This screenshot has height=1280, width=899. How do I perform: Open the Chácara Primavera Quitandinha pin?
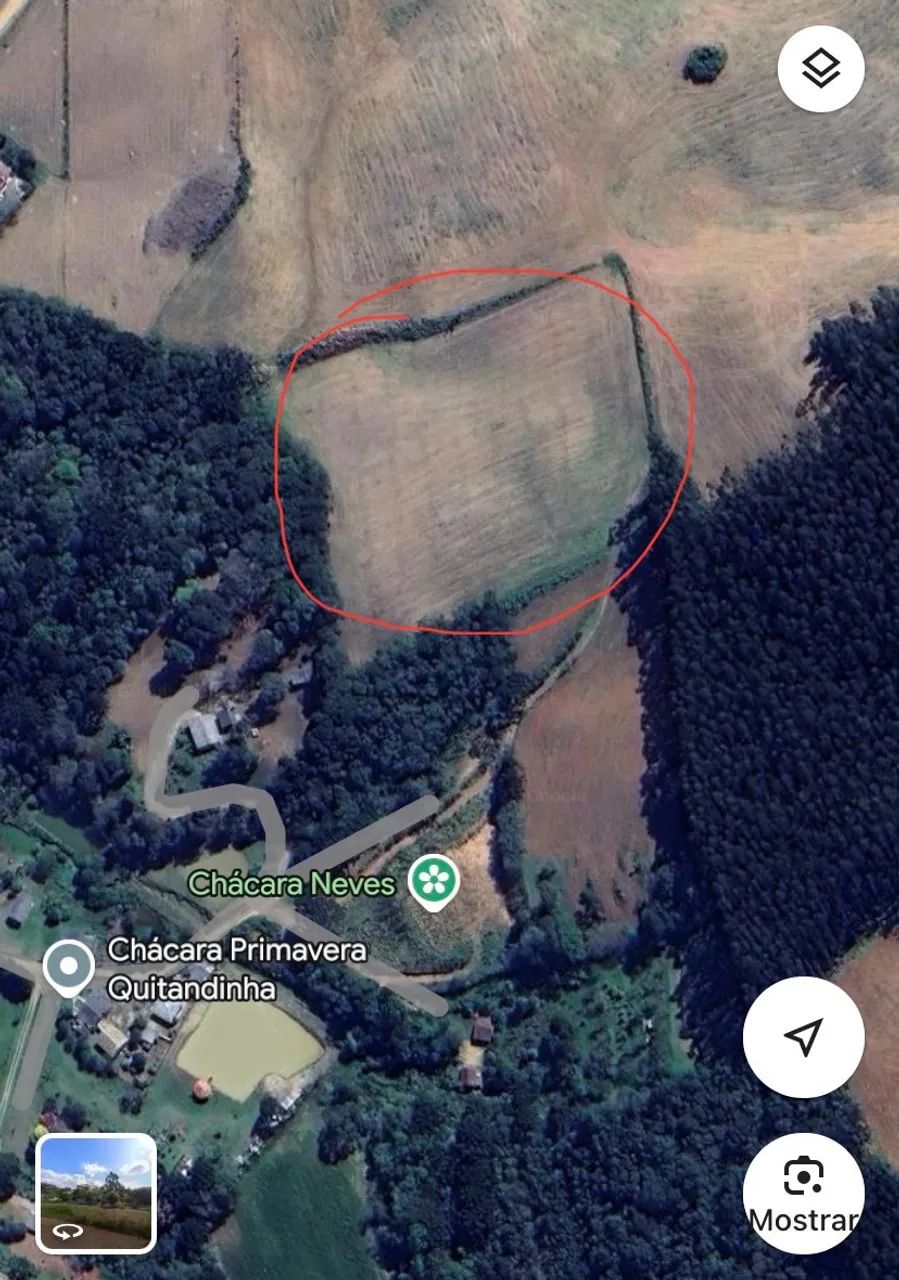click(68, 967)
